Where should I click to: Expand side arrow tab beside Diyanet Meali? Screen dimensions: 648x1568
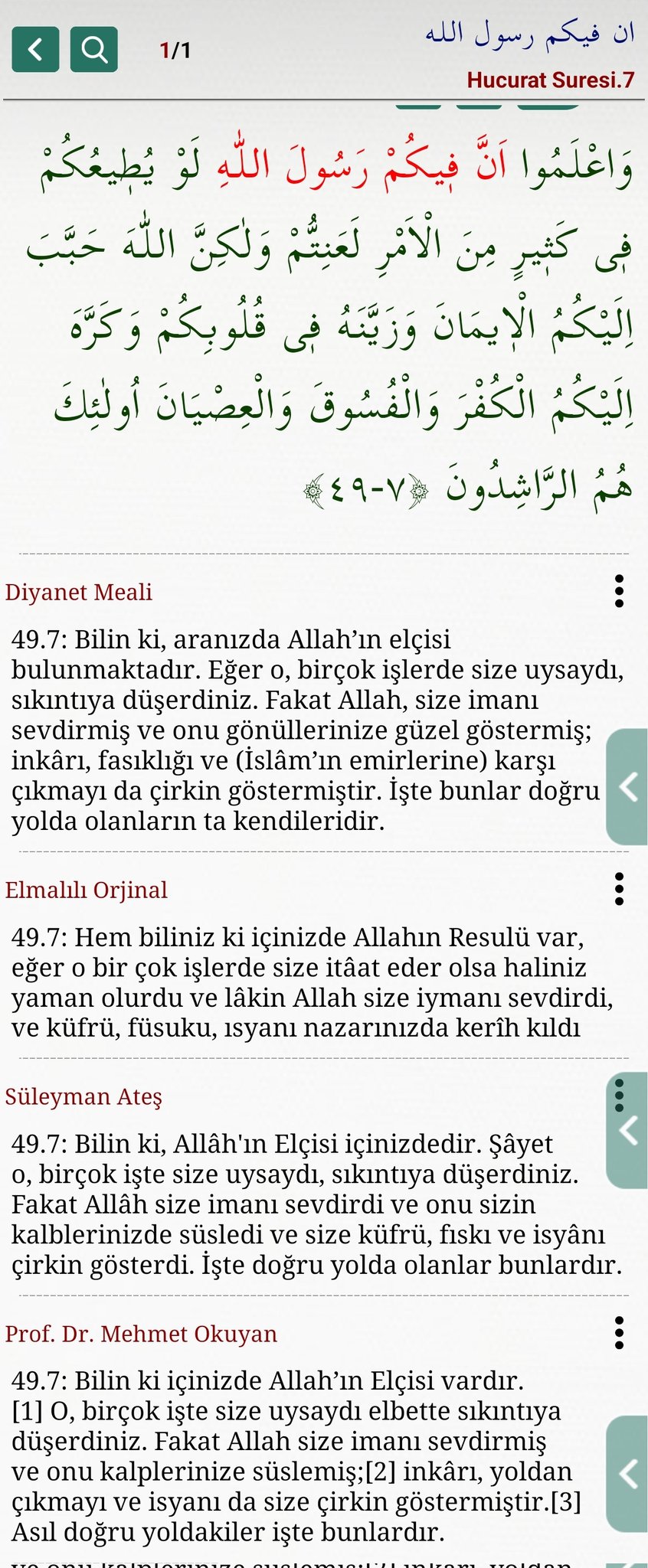(627, 786)
